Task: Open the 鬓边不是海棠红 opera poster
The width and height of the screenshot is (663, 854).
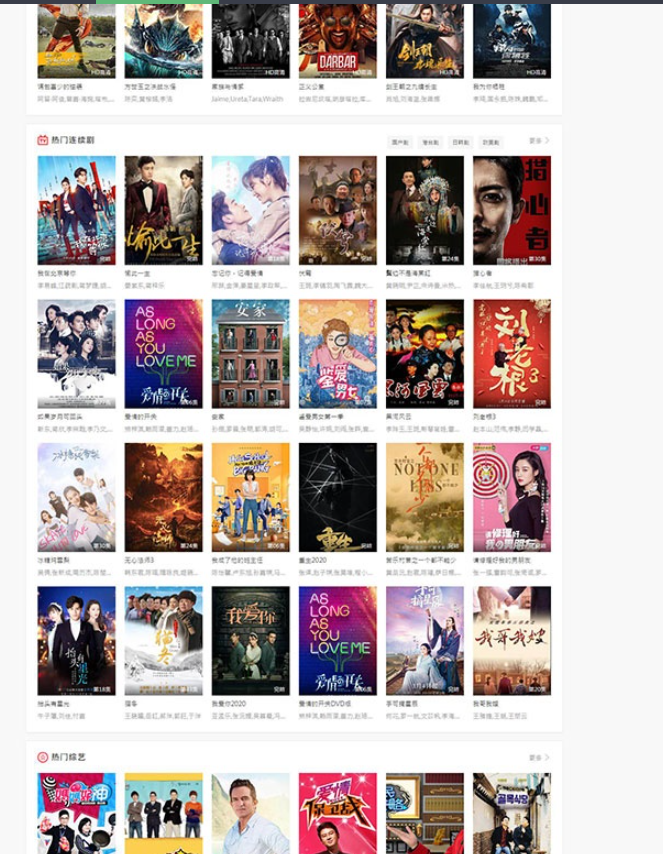Action: point(424,210)
